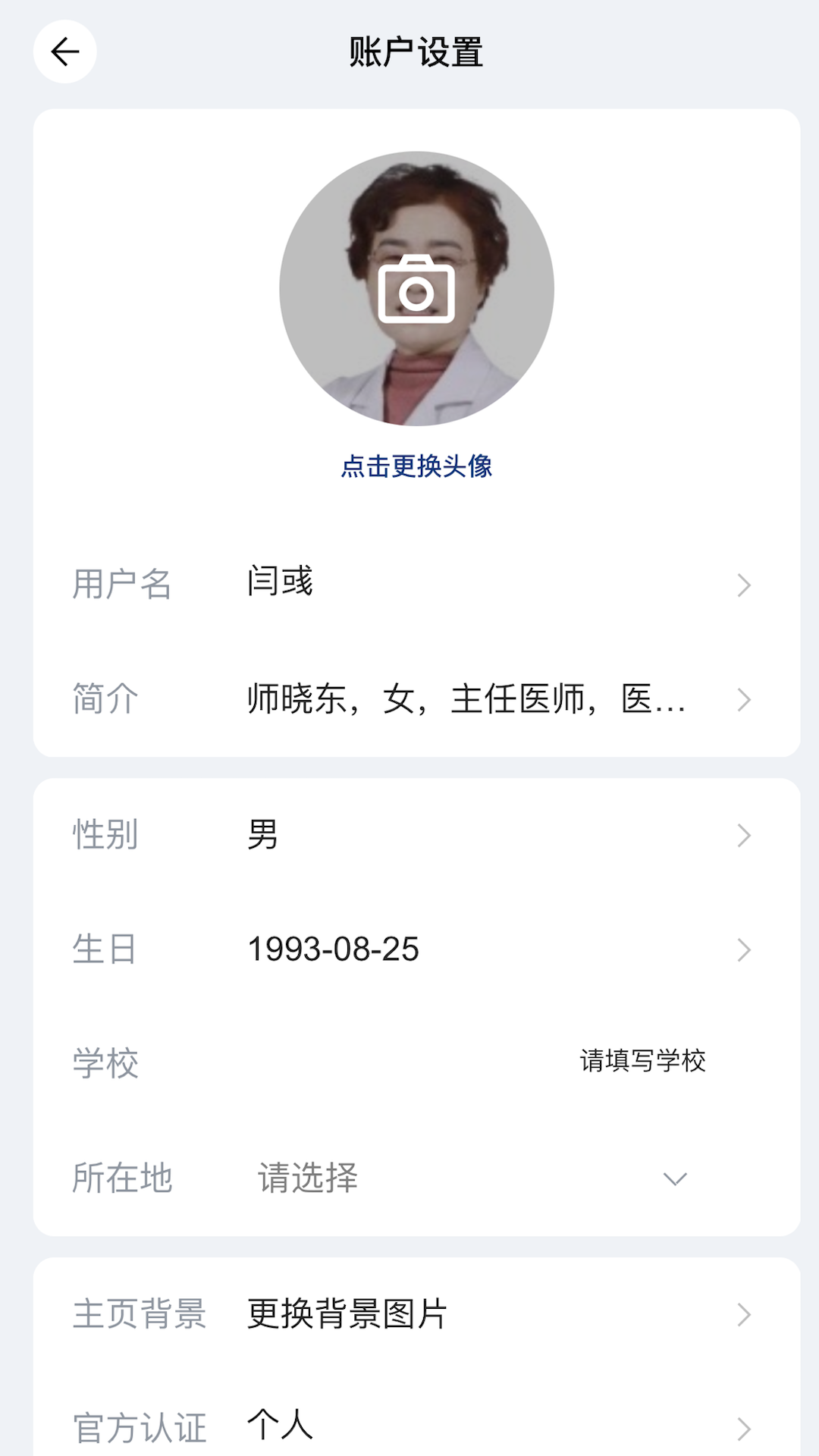
Task: Click the certification type 个人
Action: pos(281,1426)
